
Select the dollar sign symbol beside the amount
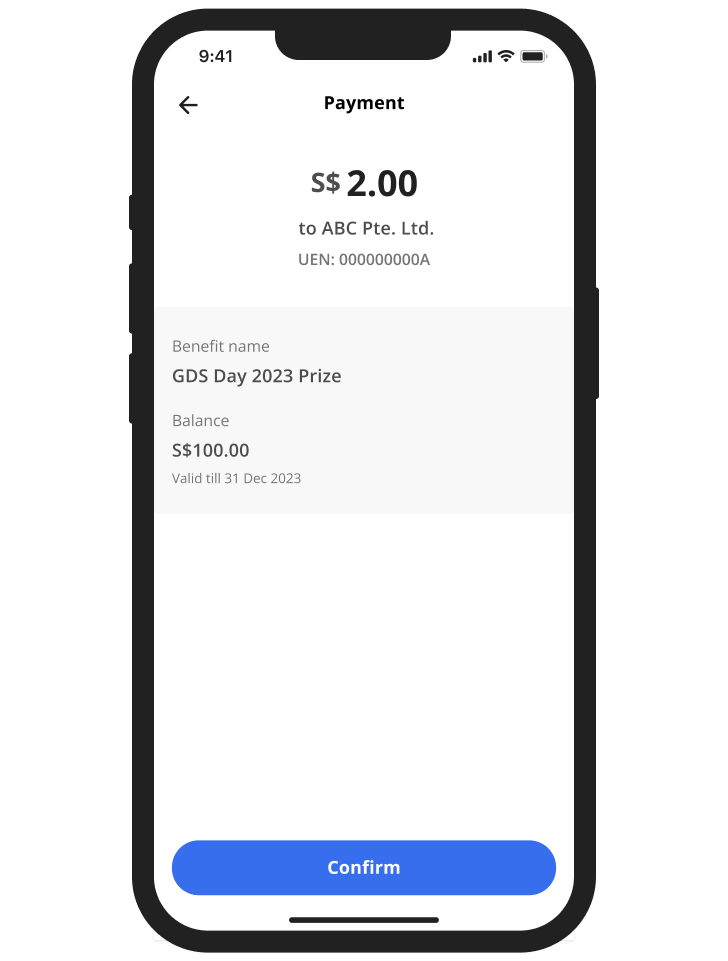(x=324, y=183)
